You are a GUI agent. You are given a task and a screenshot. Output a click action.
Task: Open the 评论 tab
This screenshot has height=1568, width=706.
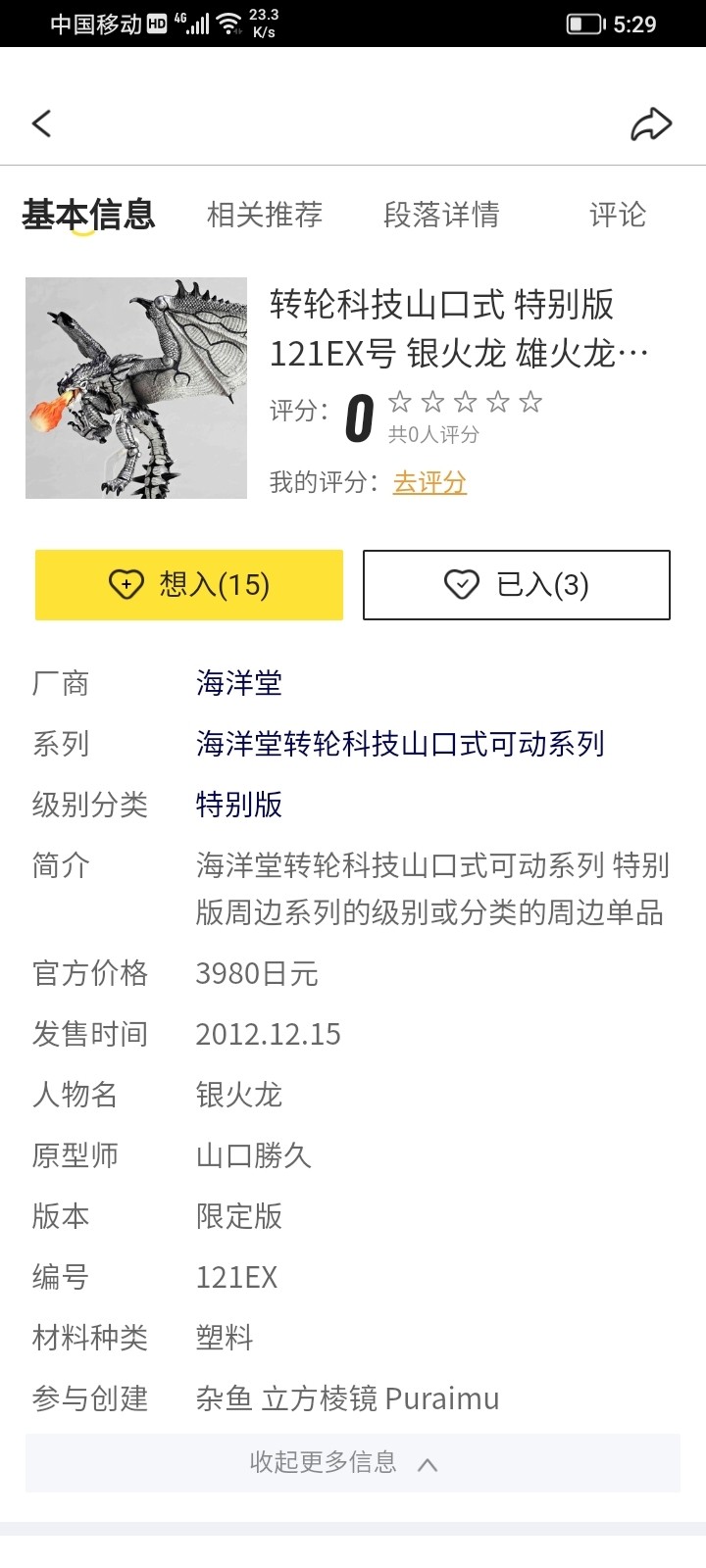(617, 215)
